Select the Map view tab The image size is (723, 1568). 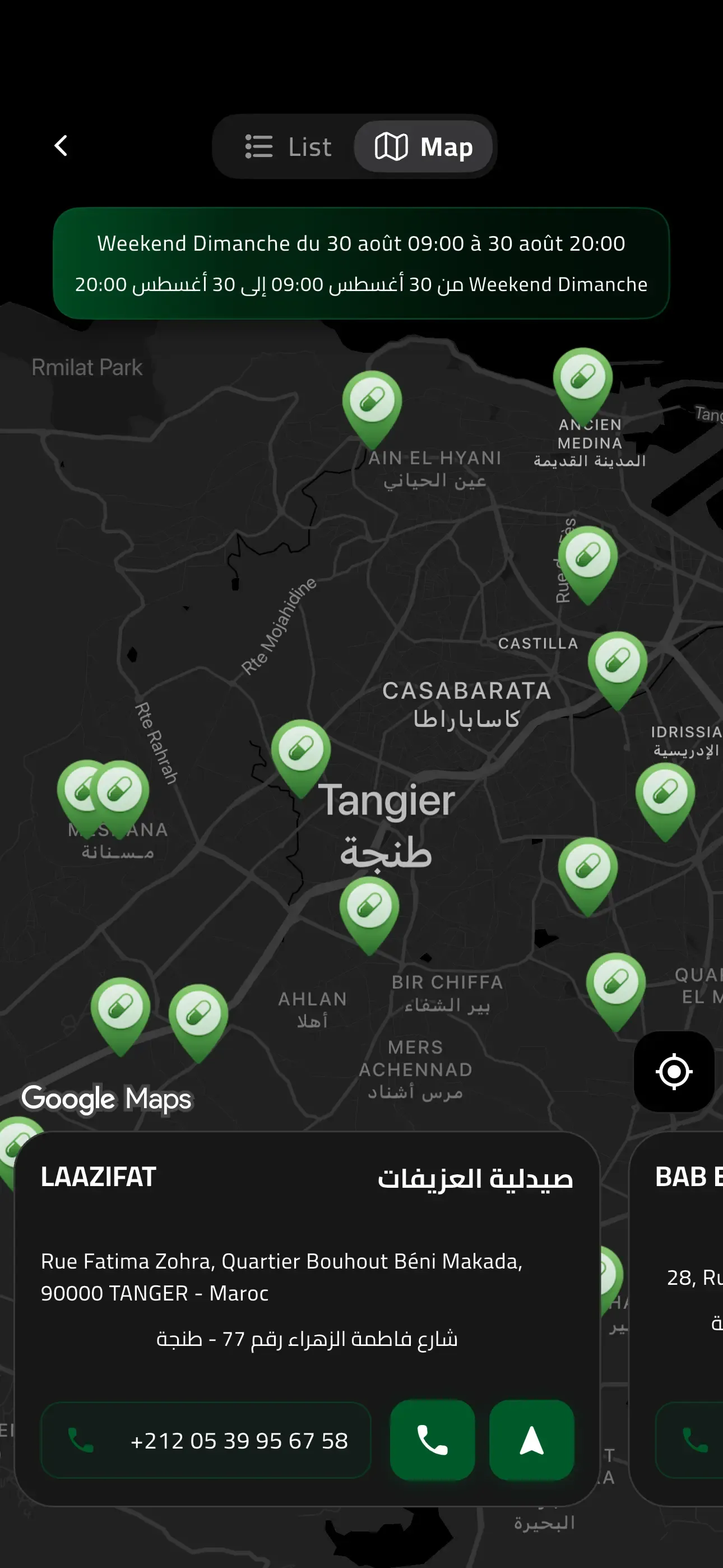coord(424,147)
